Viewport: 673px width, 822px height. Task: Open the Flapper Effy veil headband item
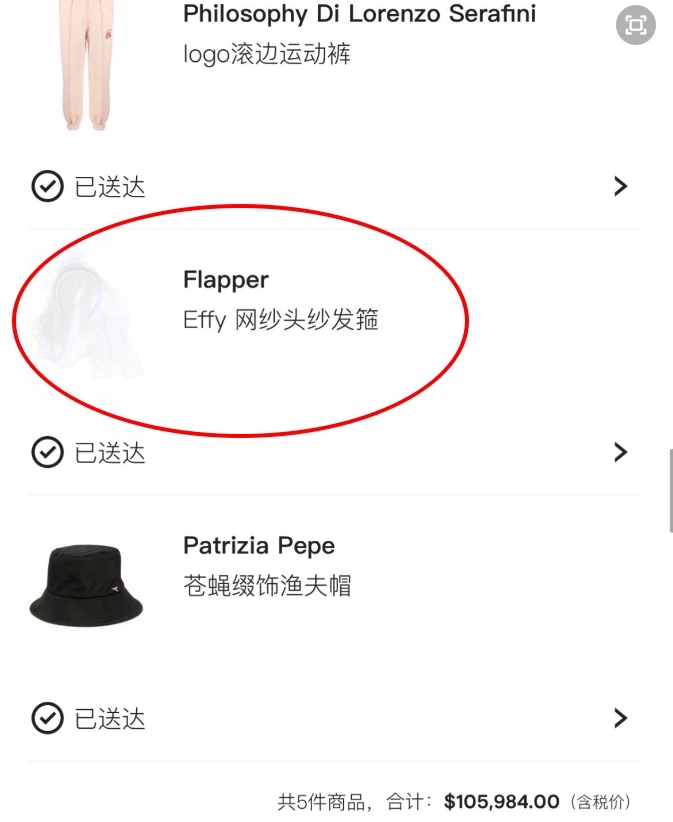click(x=280, y=301)
